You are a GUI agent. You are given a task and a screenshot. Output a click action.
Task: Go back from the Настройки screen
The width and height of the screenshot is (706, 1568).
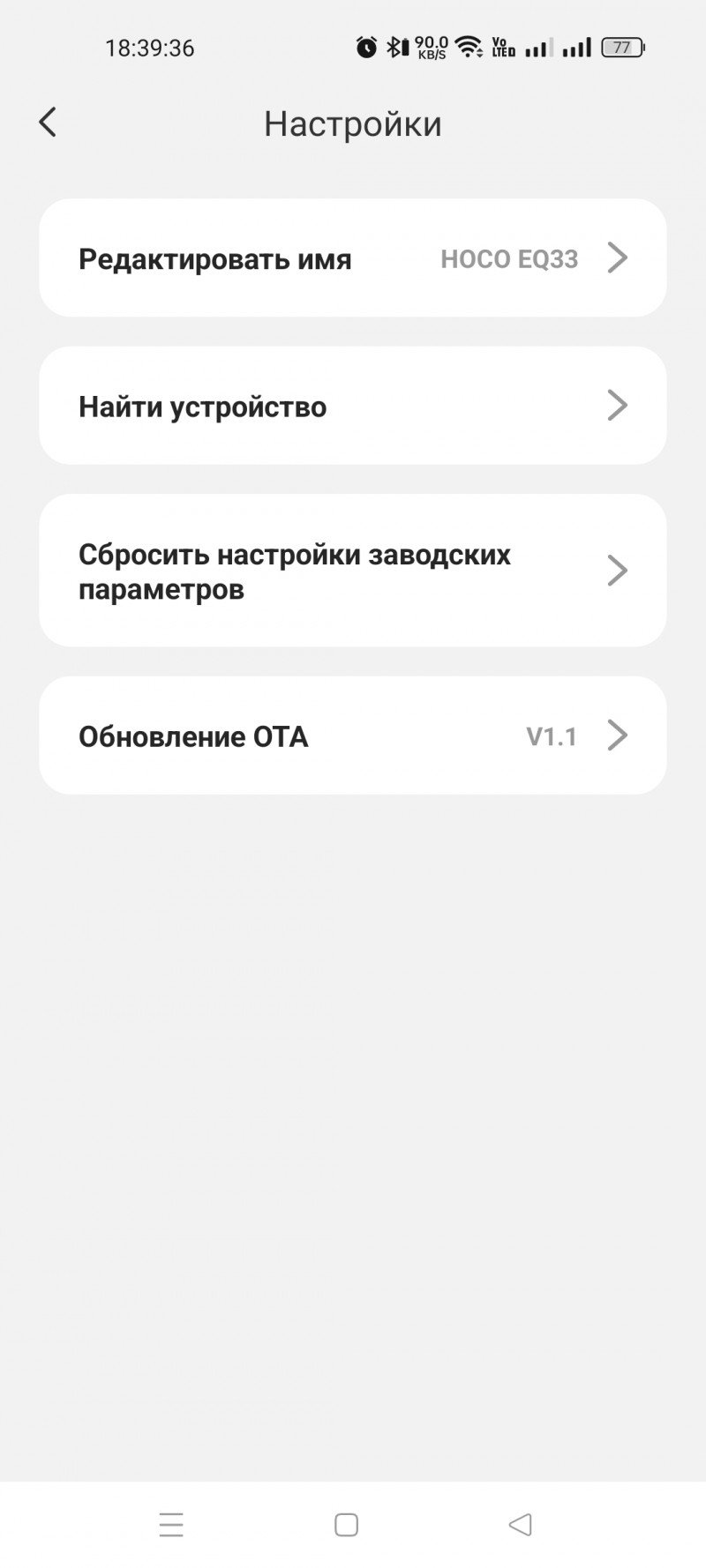click(x=48, y=123)
